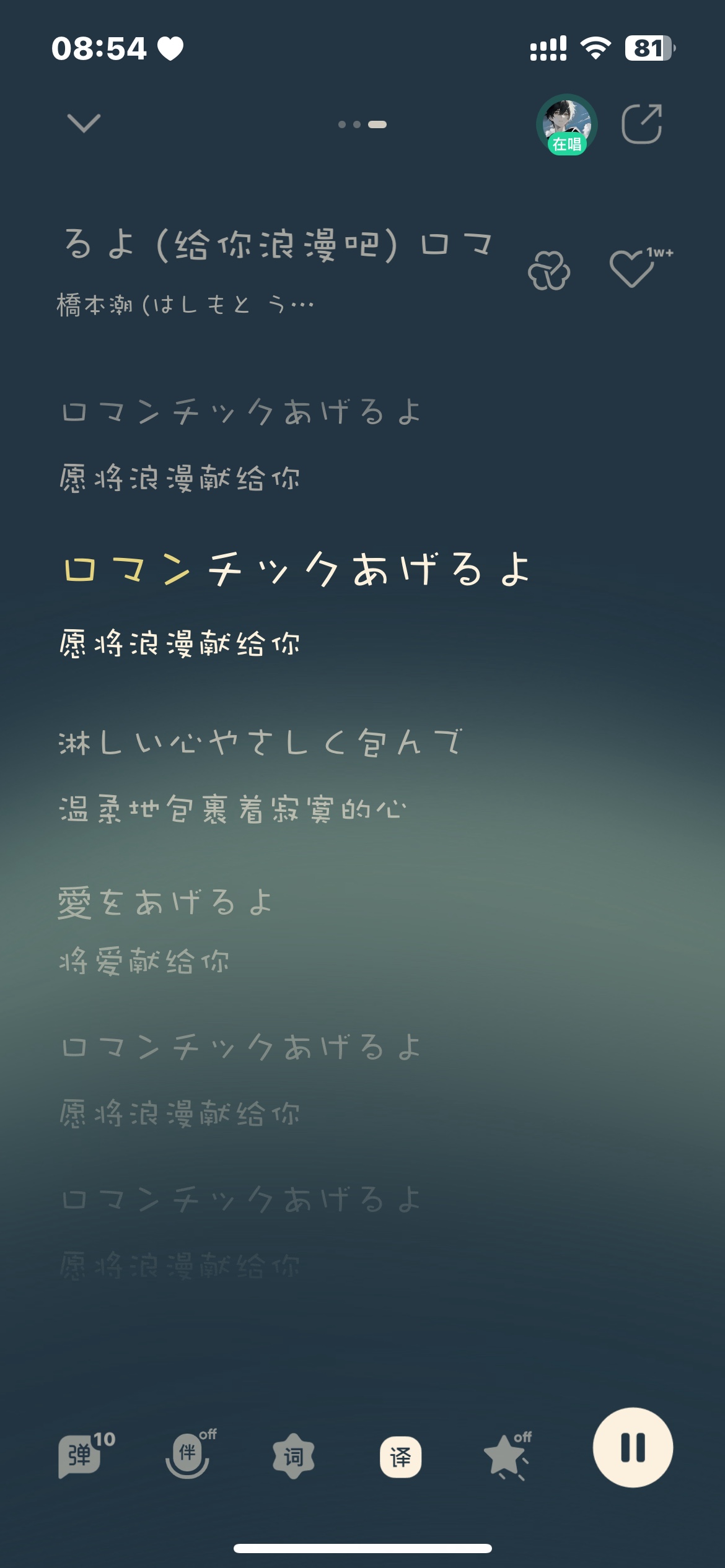
Task: Toggle the 译 lyric translation
Action: tap(400, 1457)
